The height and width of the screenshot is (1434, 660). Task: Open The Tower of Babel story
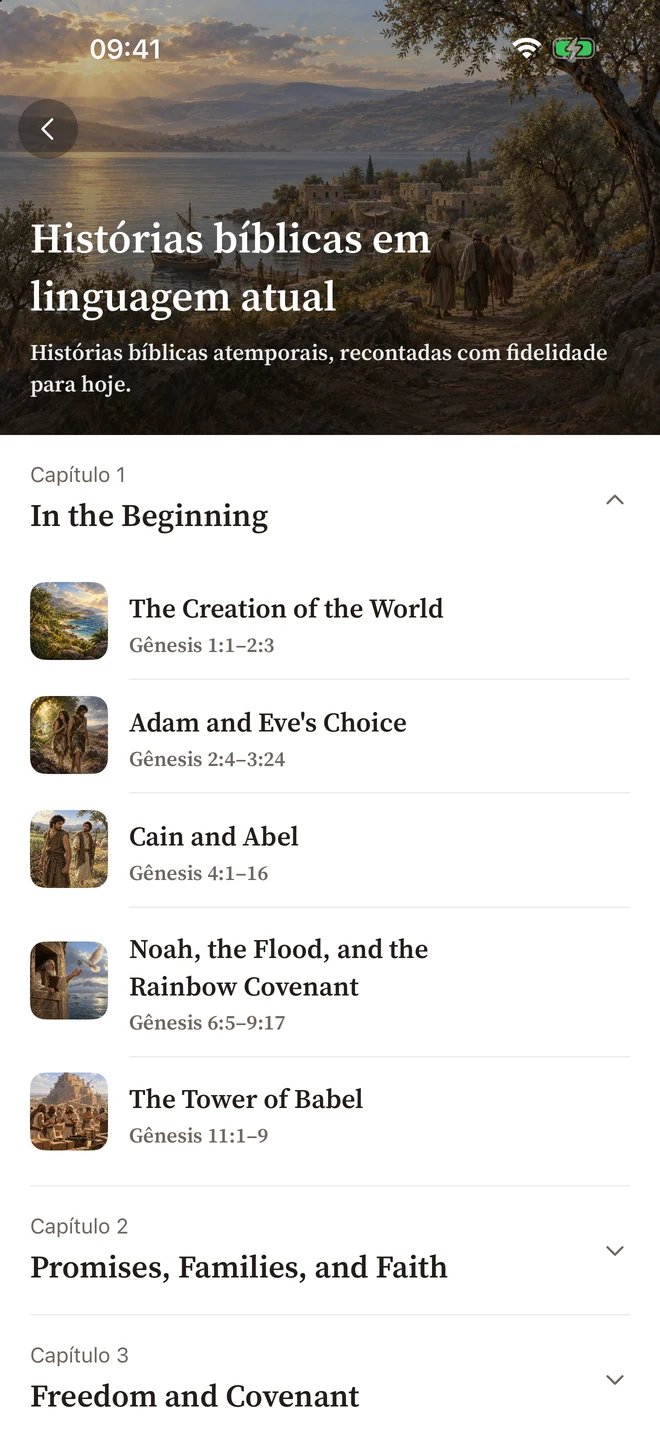point(330,1113)
